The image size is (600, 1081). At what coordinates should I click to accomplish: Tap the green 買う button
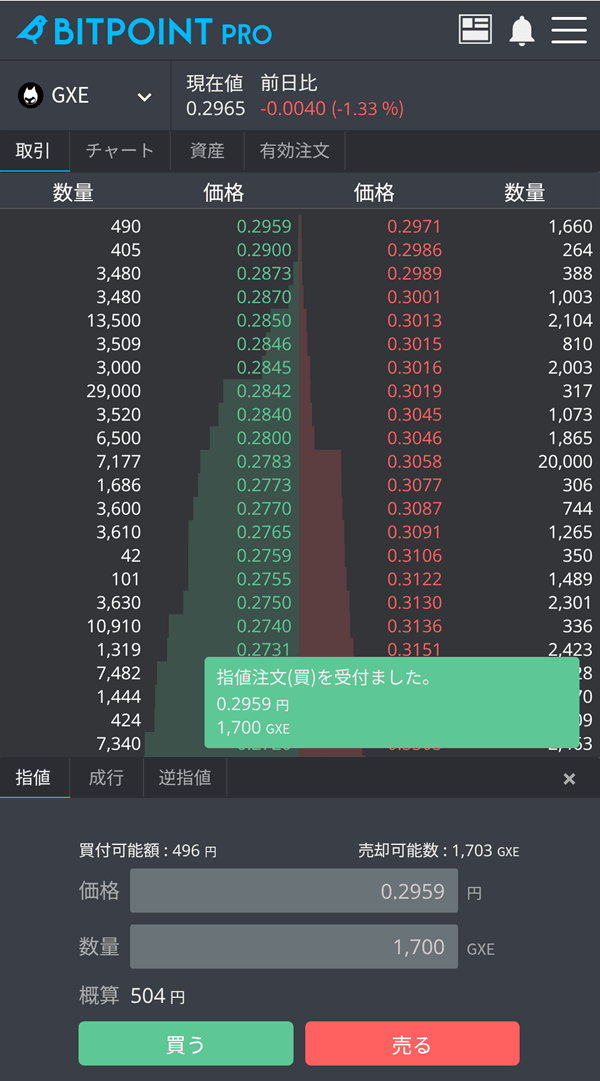(186, 1044)
